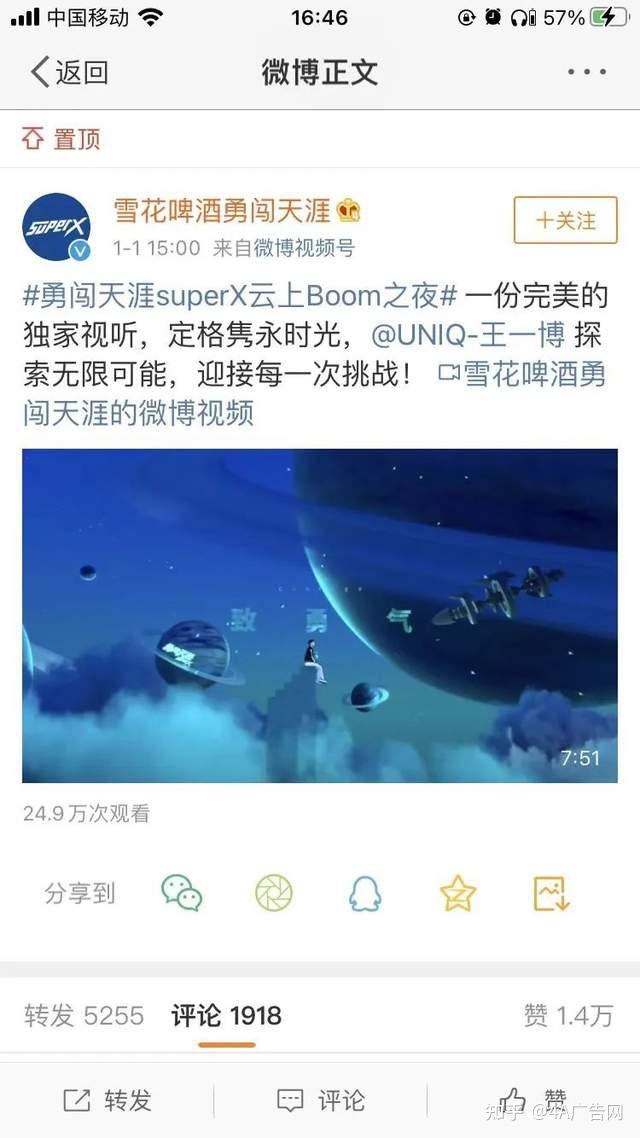View the 赞 1.4万 likes list
The height and width of the screenshot is (1138, 640).
click(567, 1016)
